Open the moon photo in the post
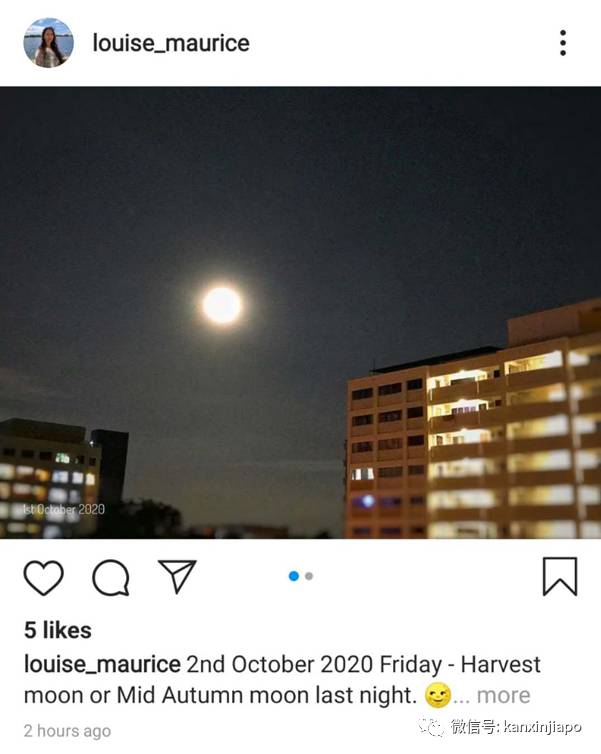The height and width of the screenshot is (754, 601). [300, 312]
